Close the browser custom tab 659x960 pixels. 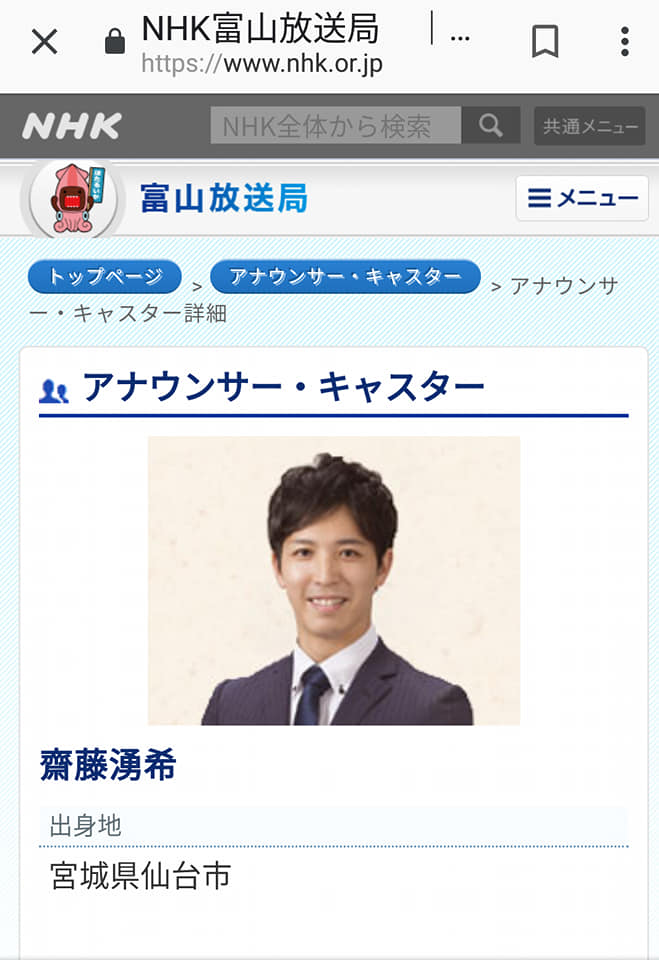coord(45,42)
